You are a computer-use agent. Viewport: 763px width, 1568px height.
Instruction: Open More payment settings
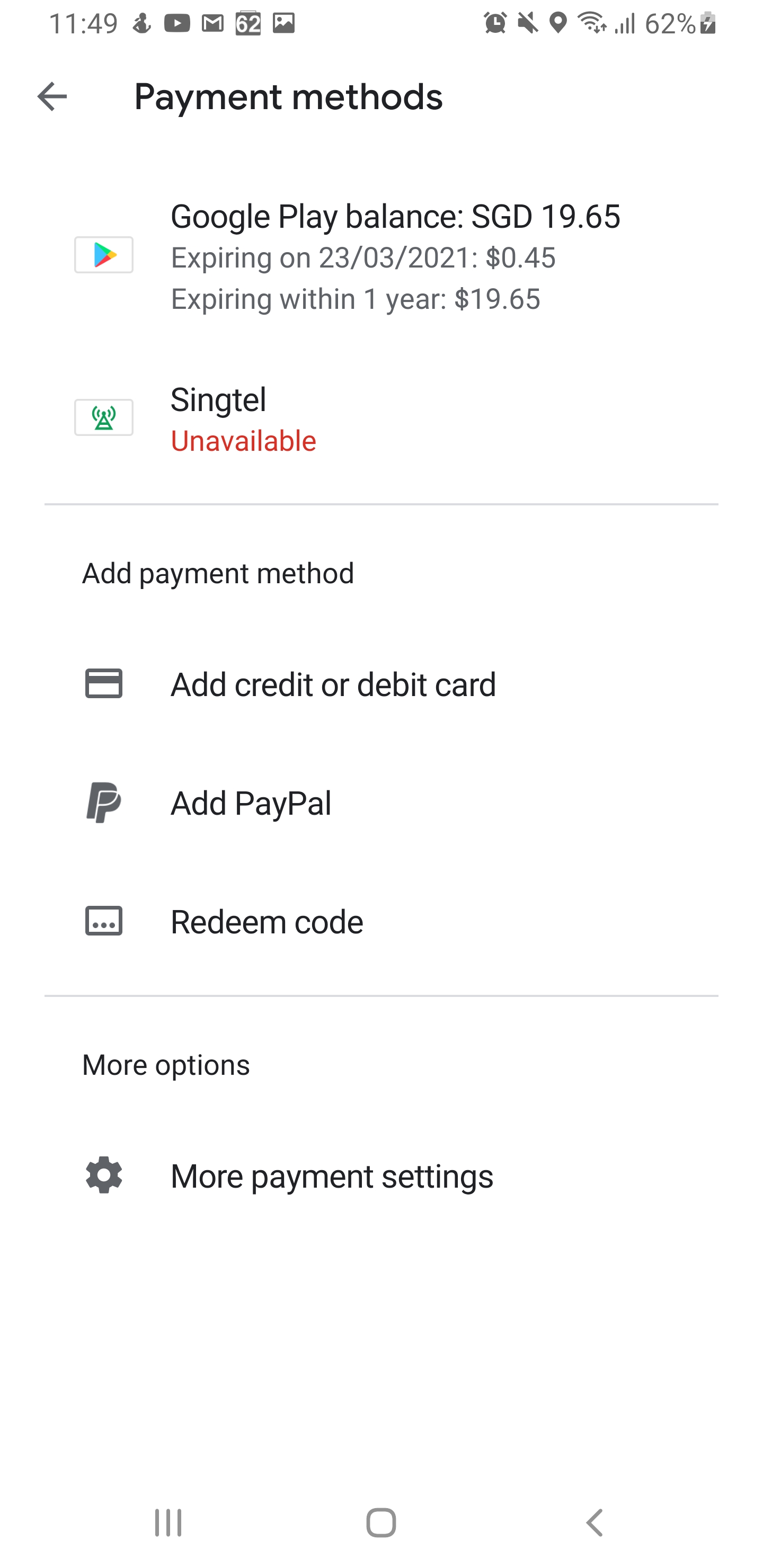tap(331, 1175)
